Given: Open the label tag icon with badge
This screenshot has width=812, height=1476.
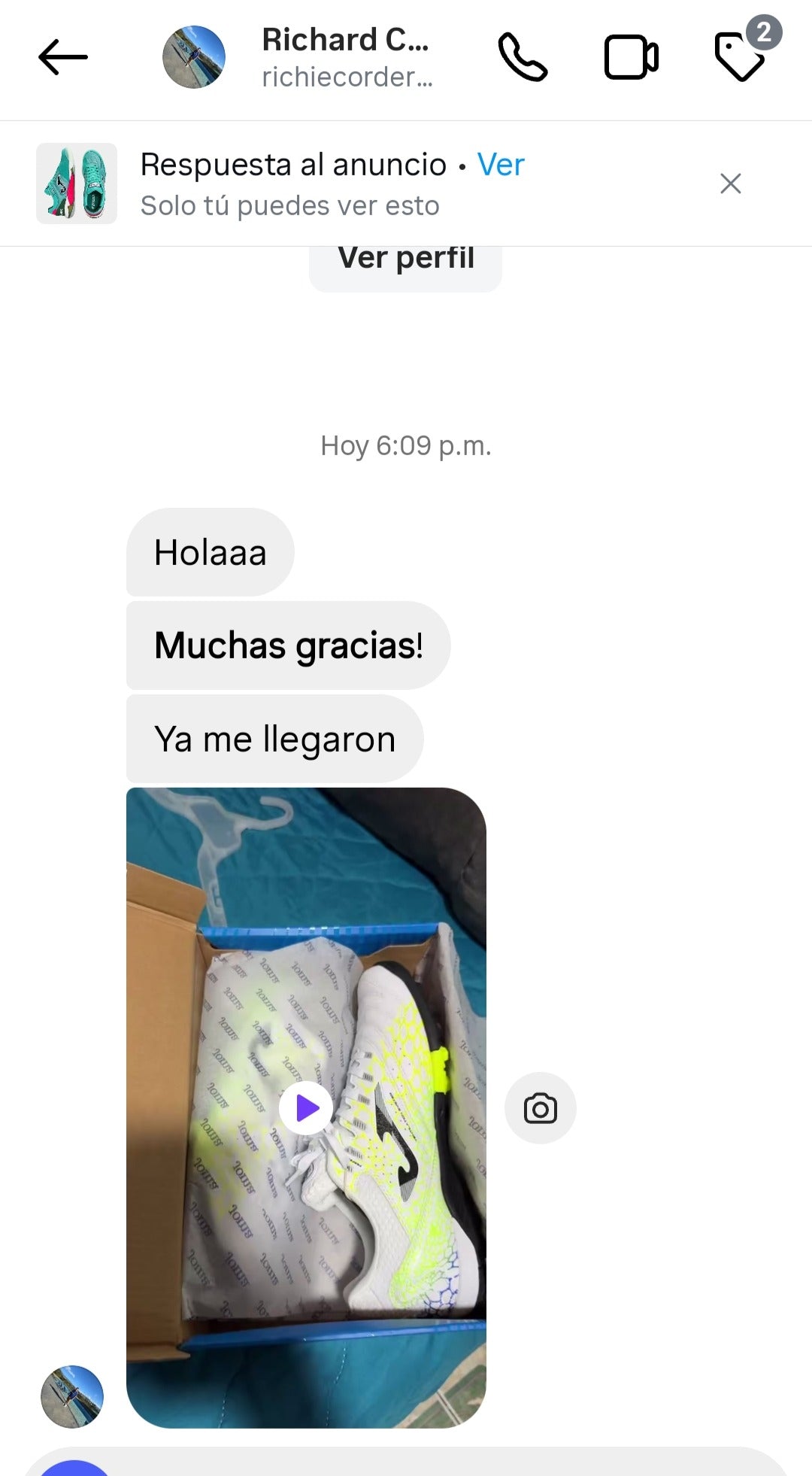Looking at the screenshot, I should (x=741, y=57).
